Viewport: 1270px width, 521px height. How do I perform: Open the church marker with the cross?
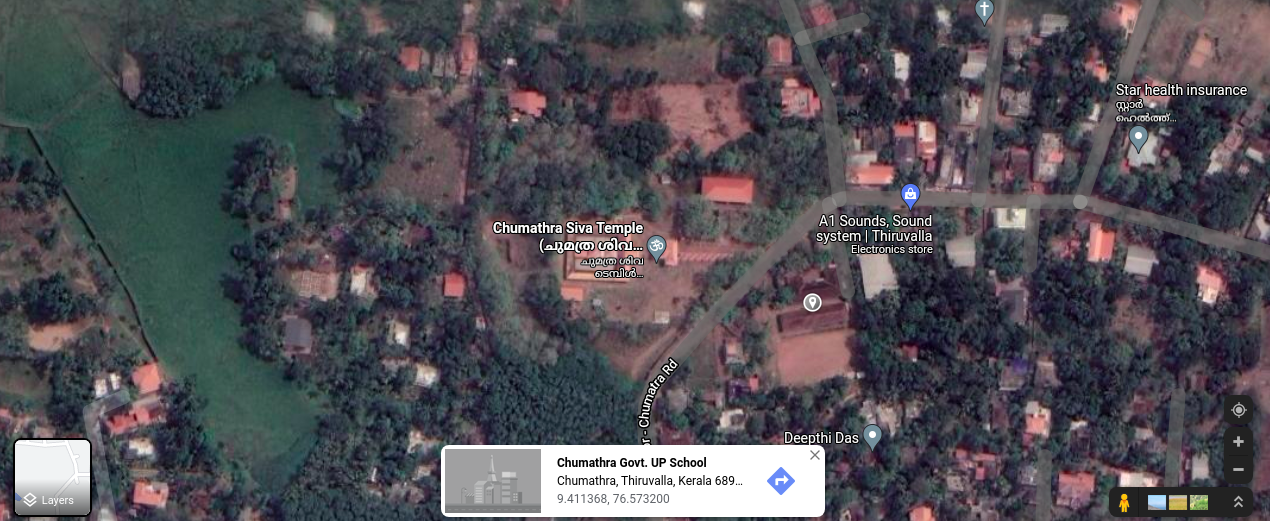tap(984, 12)
